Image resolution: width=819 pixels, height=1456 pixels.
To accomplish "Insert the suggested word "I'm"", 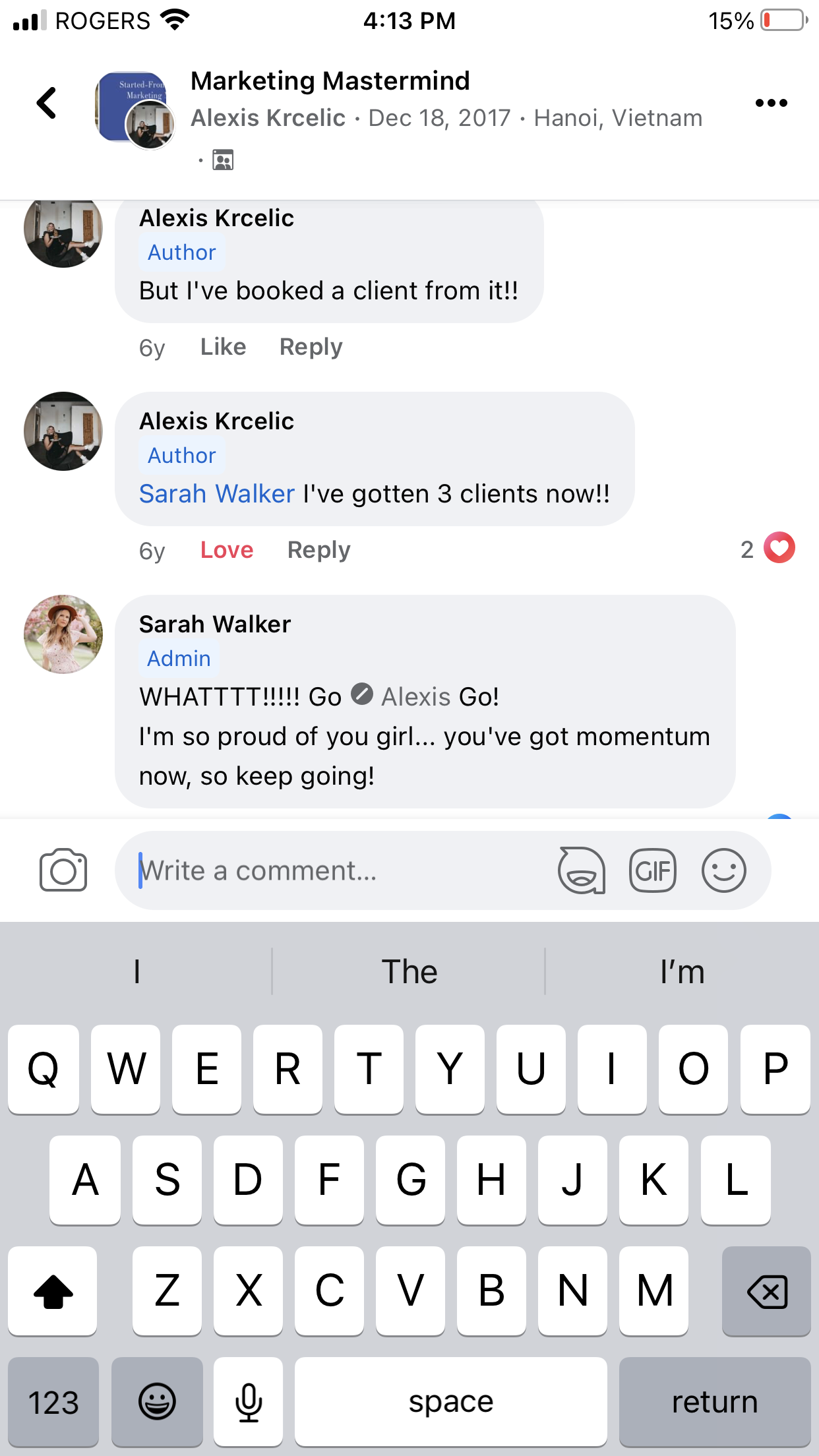I will click(x=682, y=972).
